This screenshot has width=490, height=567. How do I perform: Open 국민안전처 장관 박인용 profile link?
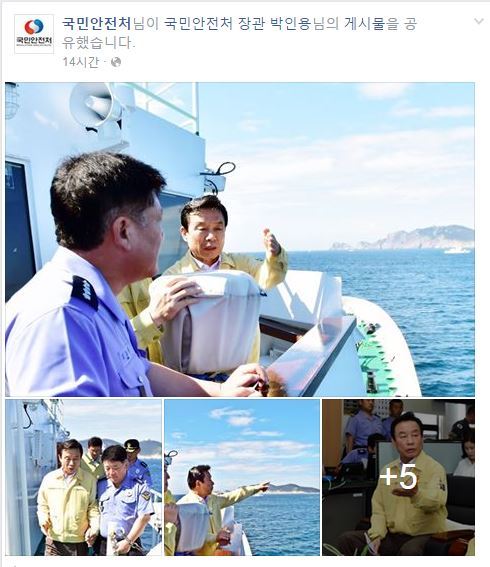pyautogui.click(x=238, y=24)
